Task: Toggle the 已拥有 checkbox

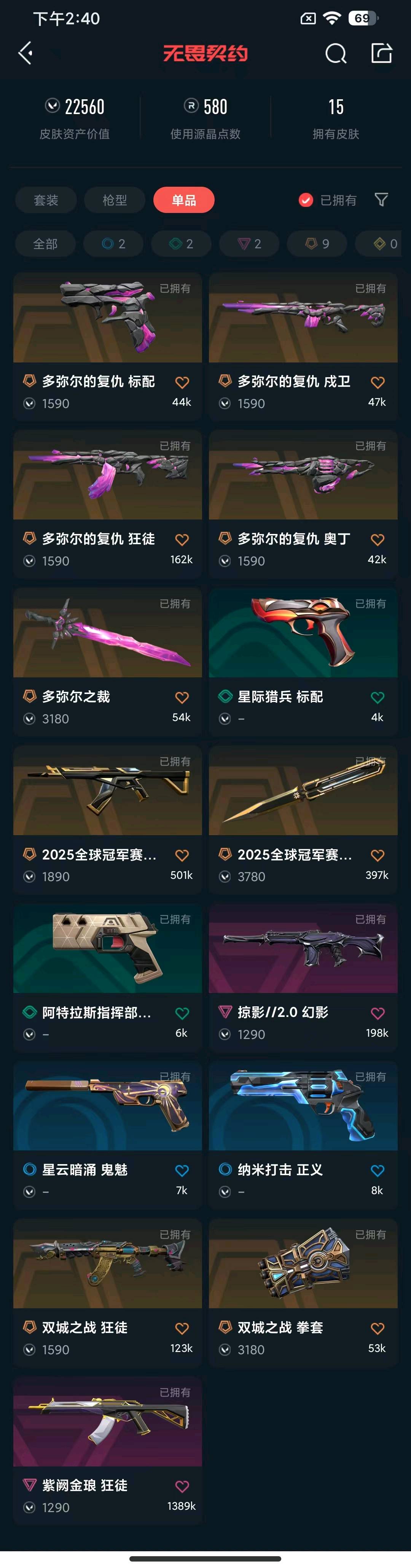Action: (x=306, y=200)
